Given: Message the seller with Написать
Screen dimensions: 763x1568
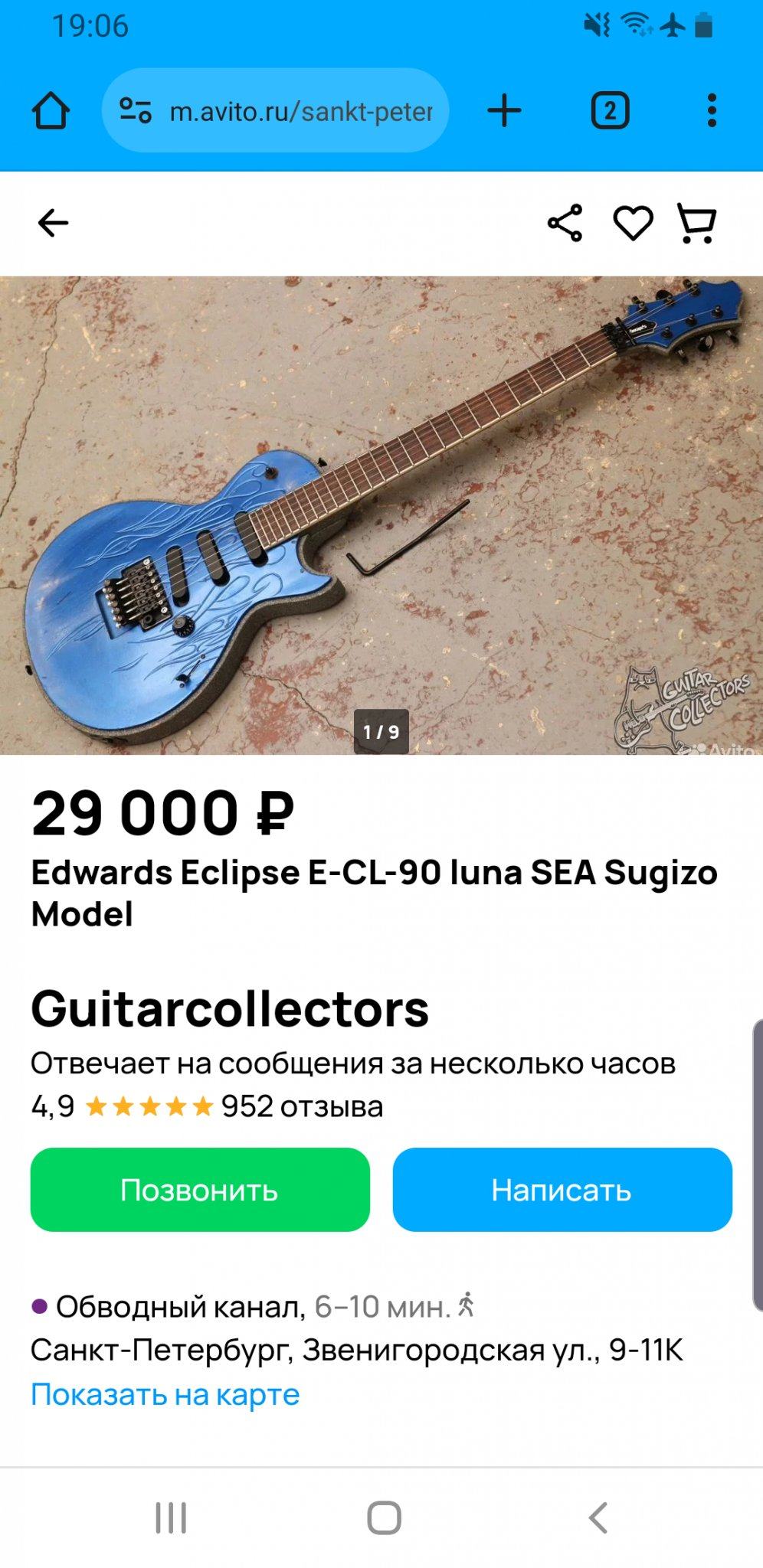Looking at the screenshot, I should [562, 1190].
